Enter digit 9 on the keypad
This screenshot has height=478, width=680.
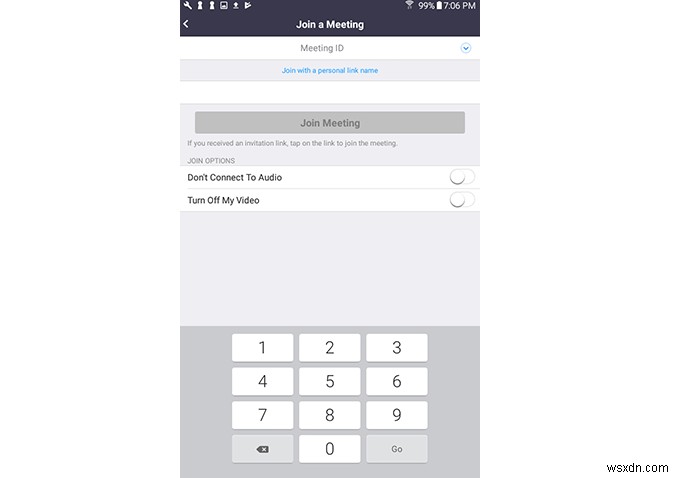point(397,415)
